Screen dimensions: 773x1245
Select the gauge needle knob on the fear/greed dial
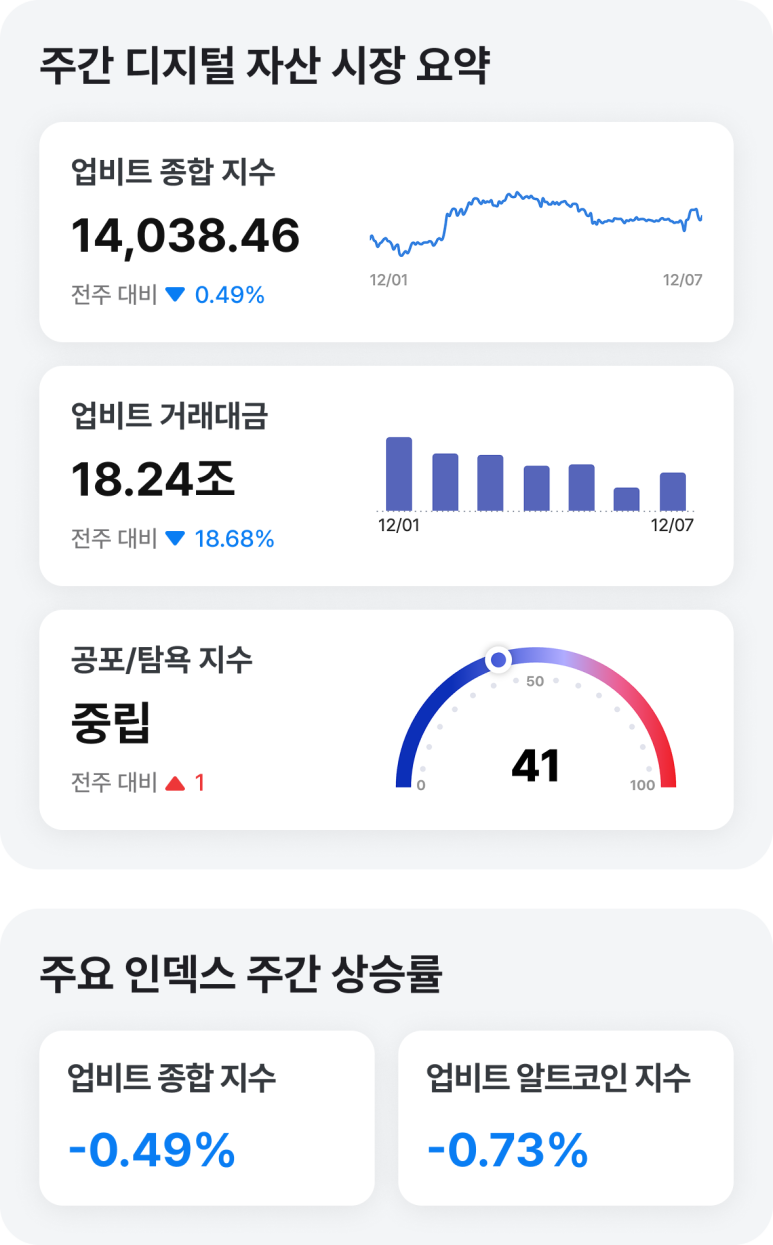point(497,660)
